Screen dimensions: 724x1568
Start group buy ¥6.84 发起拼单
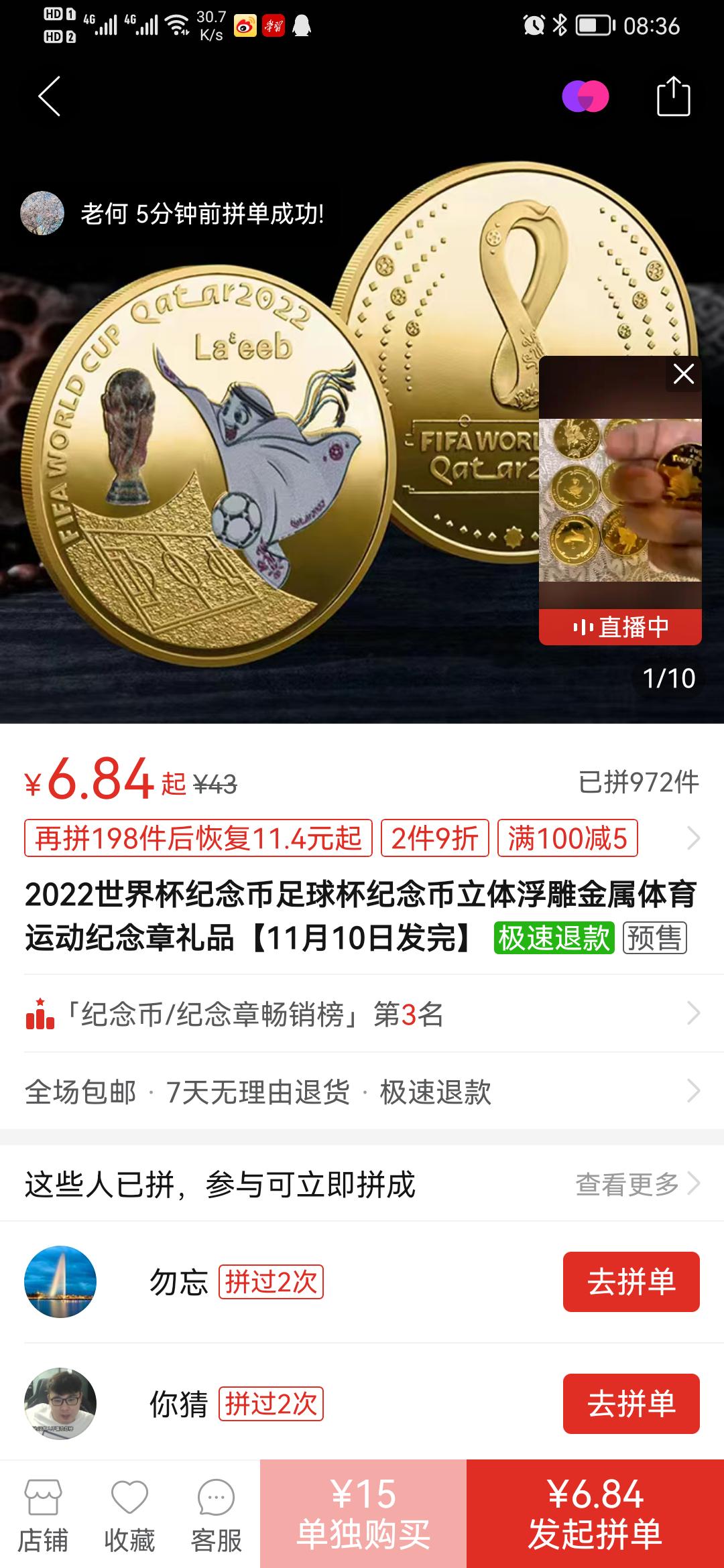coord(595,1514)
